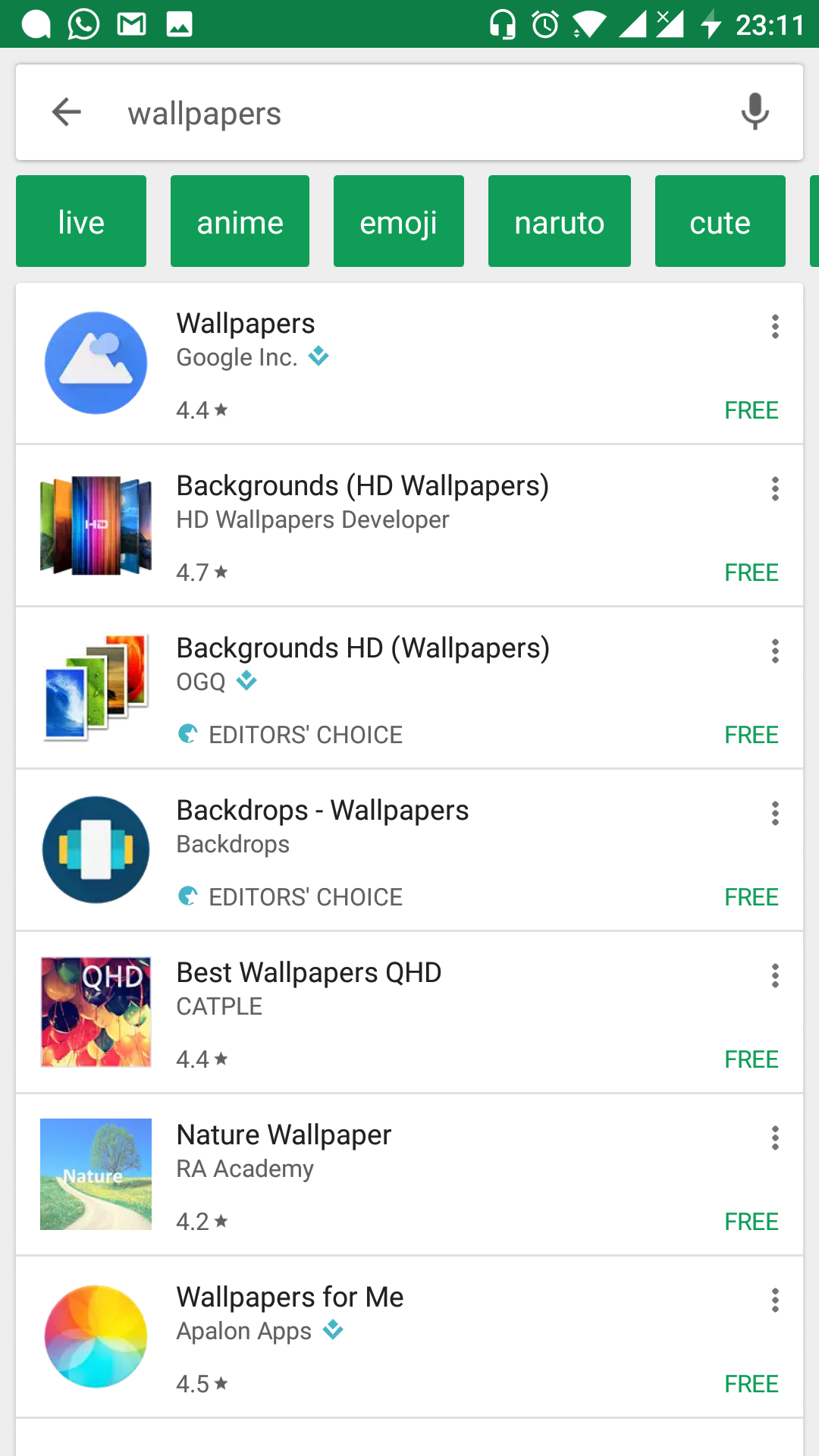
Task: Open options for Backgrounds (HD Wallpapers)
Action: pyautogui.click(x=775, y=489)
